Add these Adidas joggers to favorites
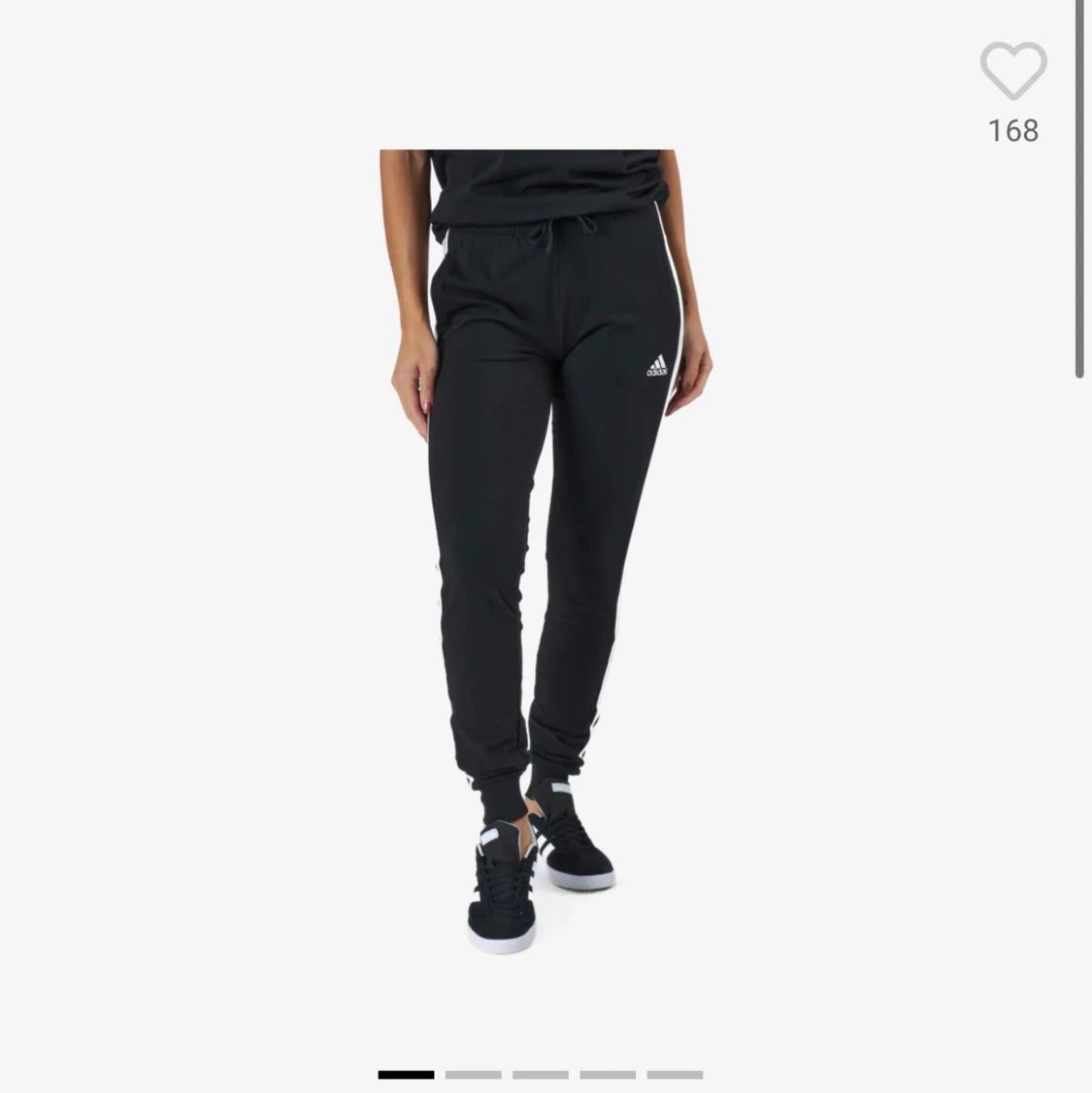 [1012, 70]
